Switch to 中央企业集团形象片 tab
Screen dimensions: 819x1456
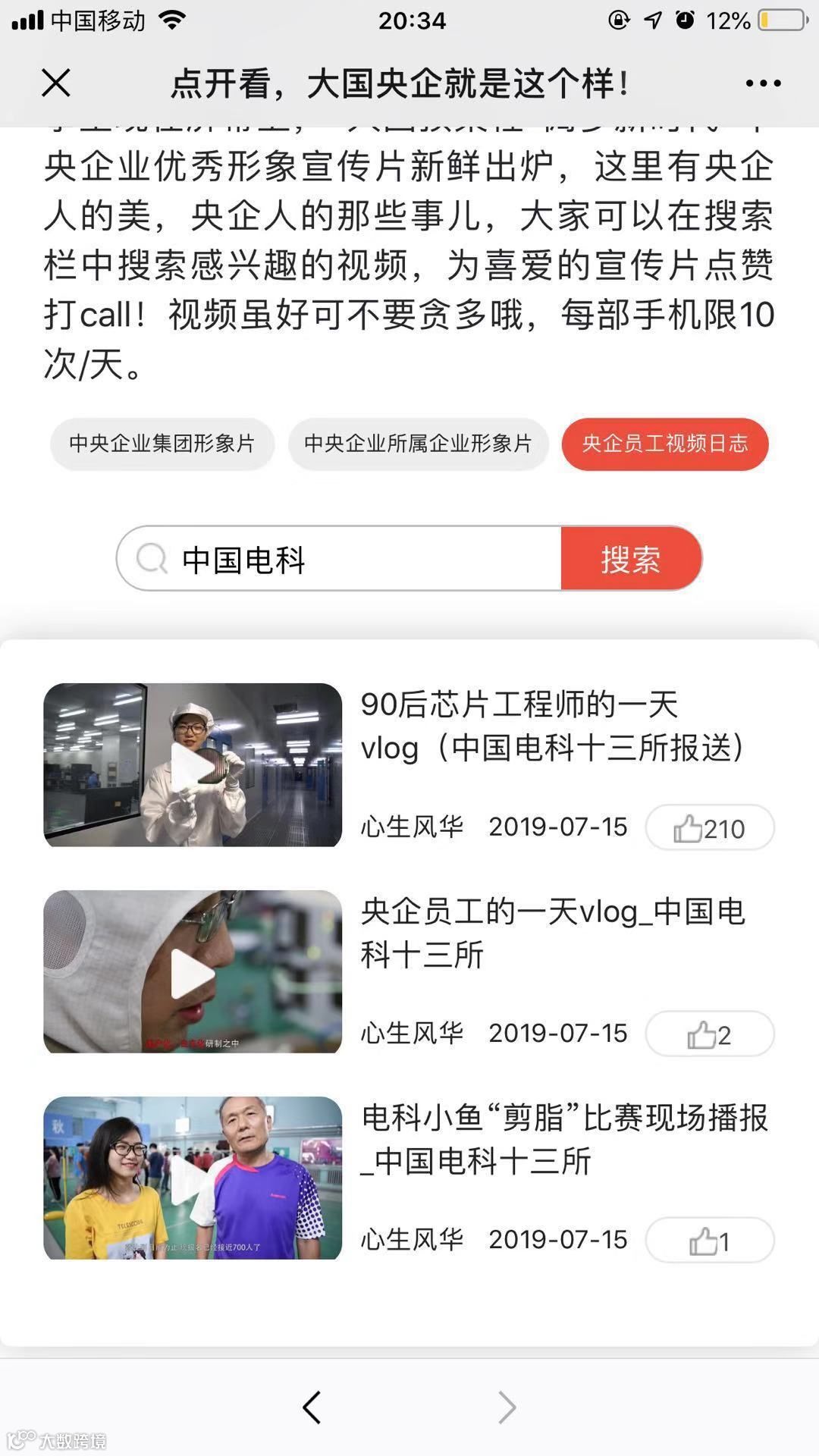[x=162, y=444]
